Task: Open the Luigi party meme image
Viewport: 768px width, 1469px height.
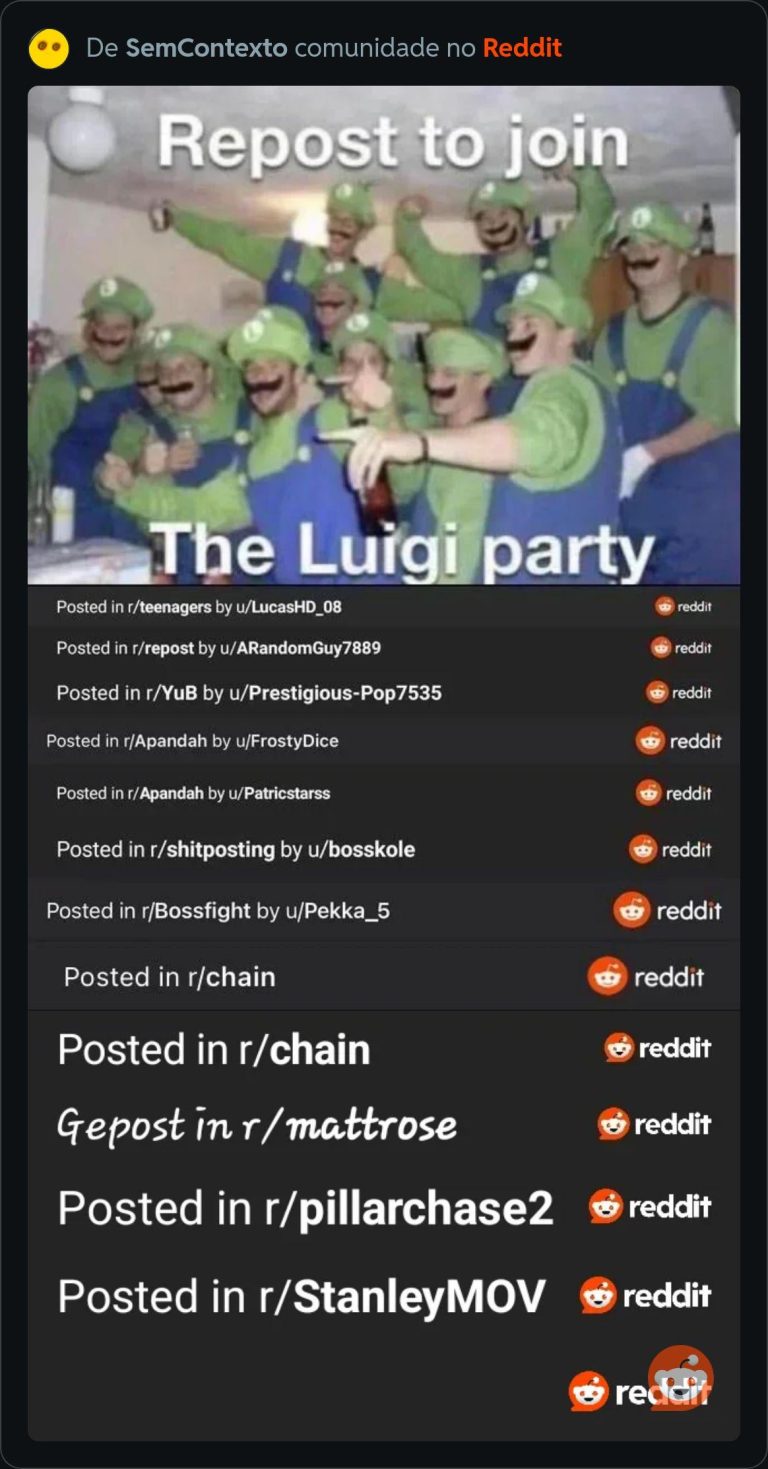Action: 384,335
